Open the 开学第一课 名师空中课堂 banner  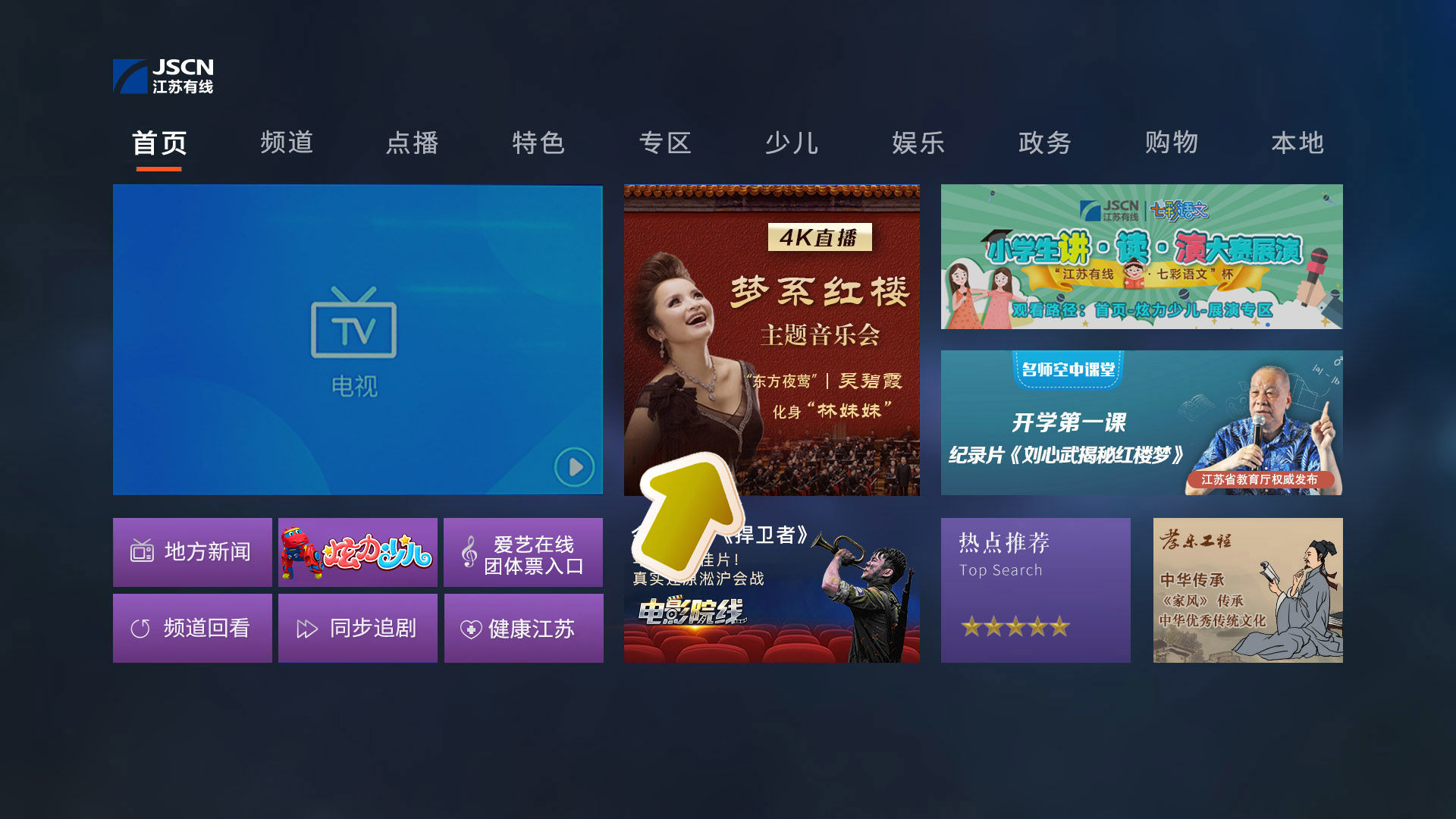click(x=1141, y=422)
